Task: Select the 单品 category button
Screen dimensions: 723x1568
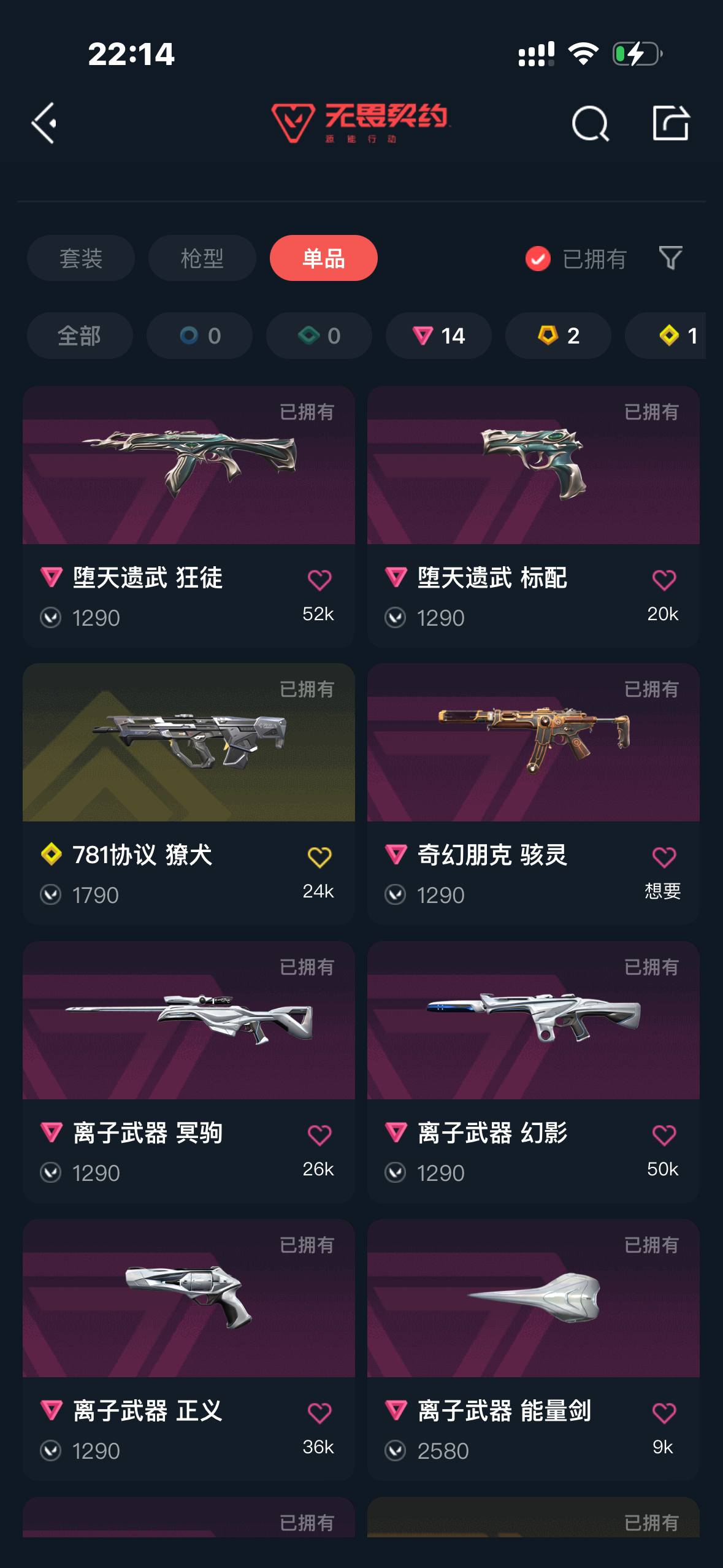Action: tap(323, 258)
